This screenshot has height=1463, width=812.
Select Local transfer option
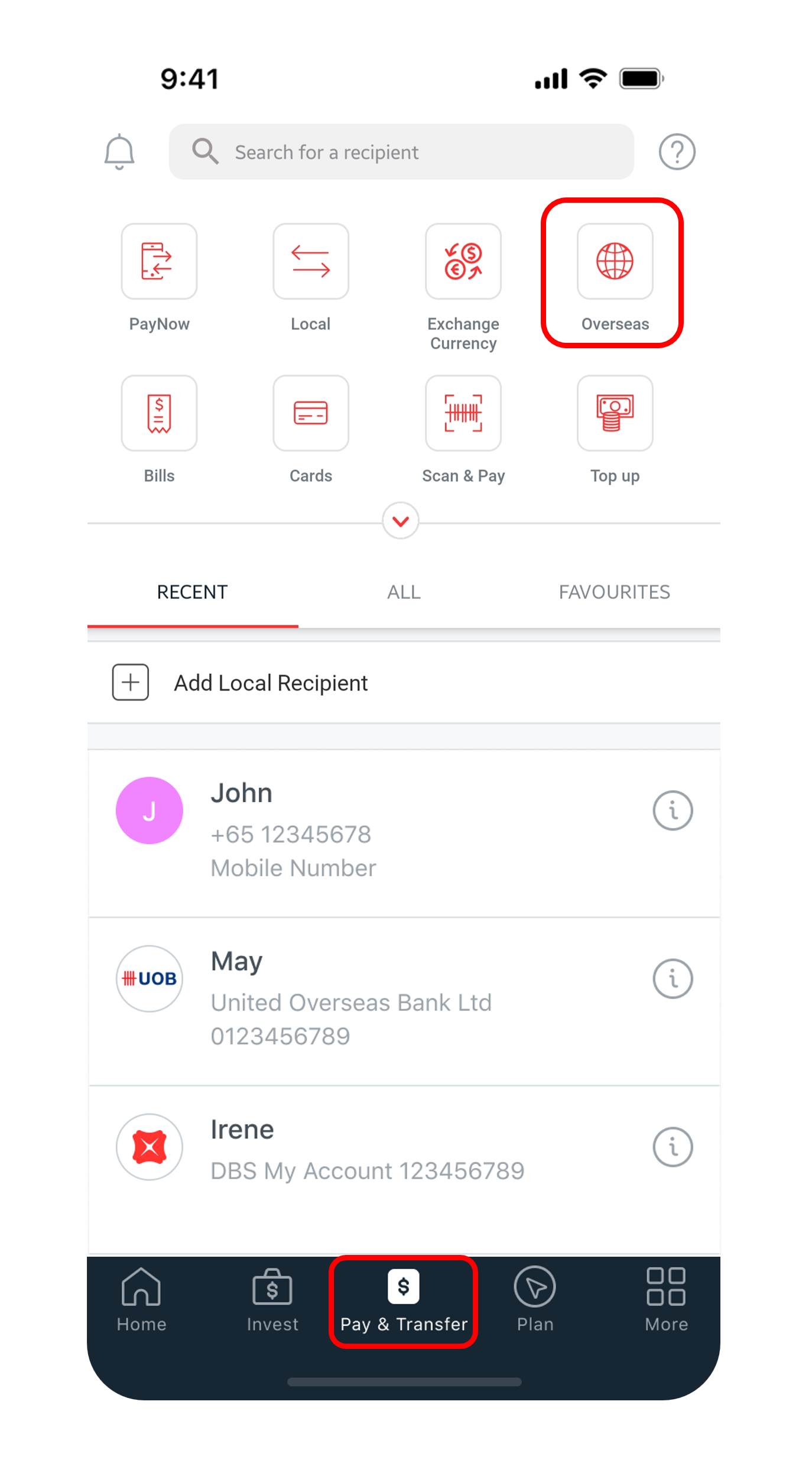(x=311, y=262)
